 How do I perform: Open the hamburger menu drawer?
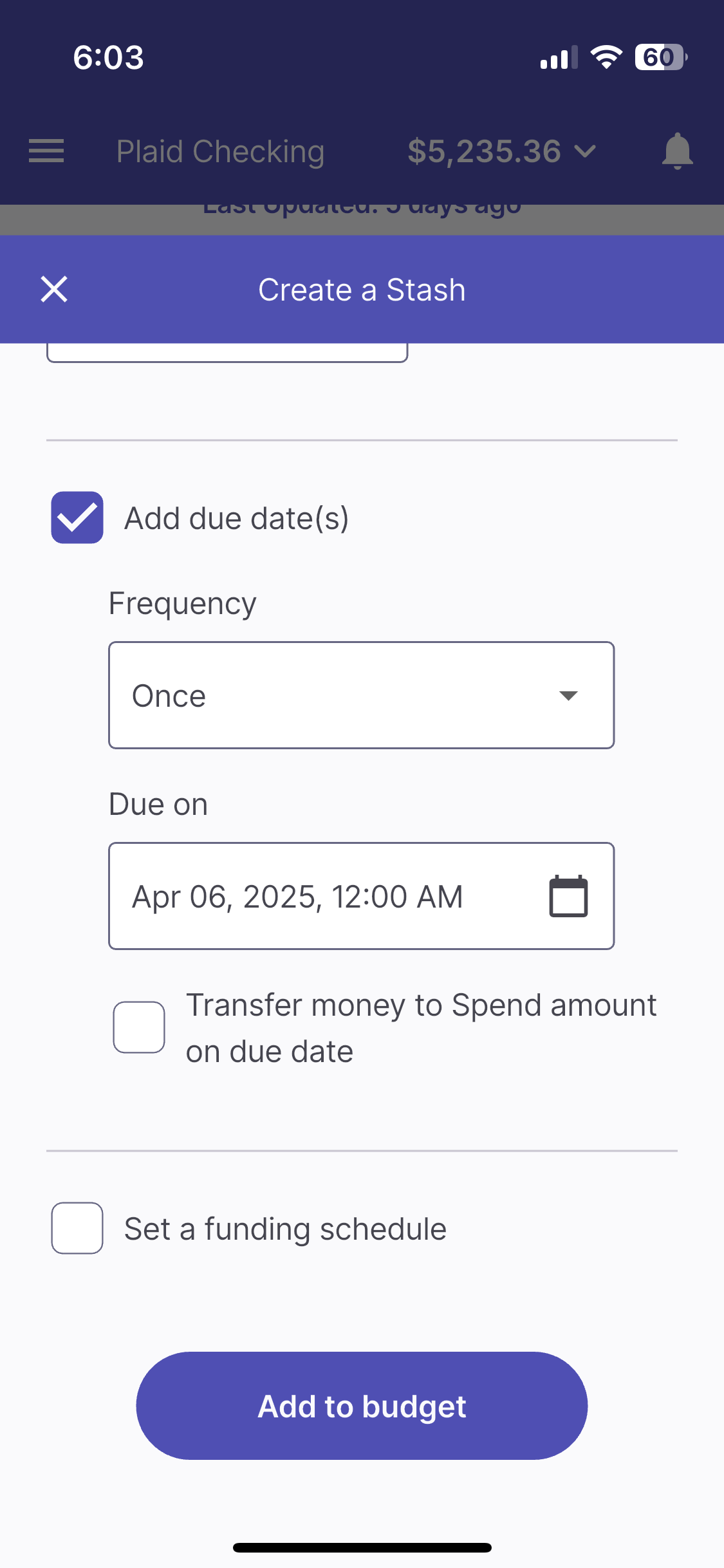point(46,151)
